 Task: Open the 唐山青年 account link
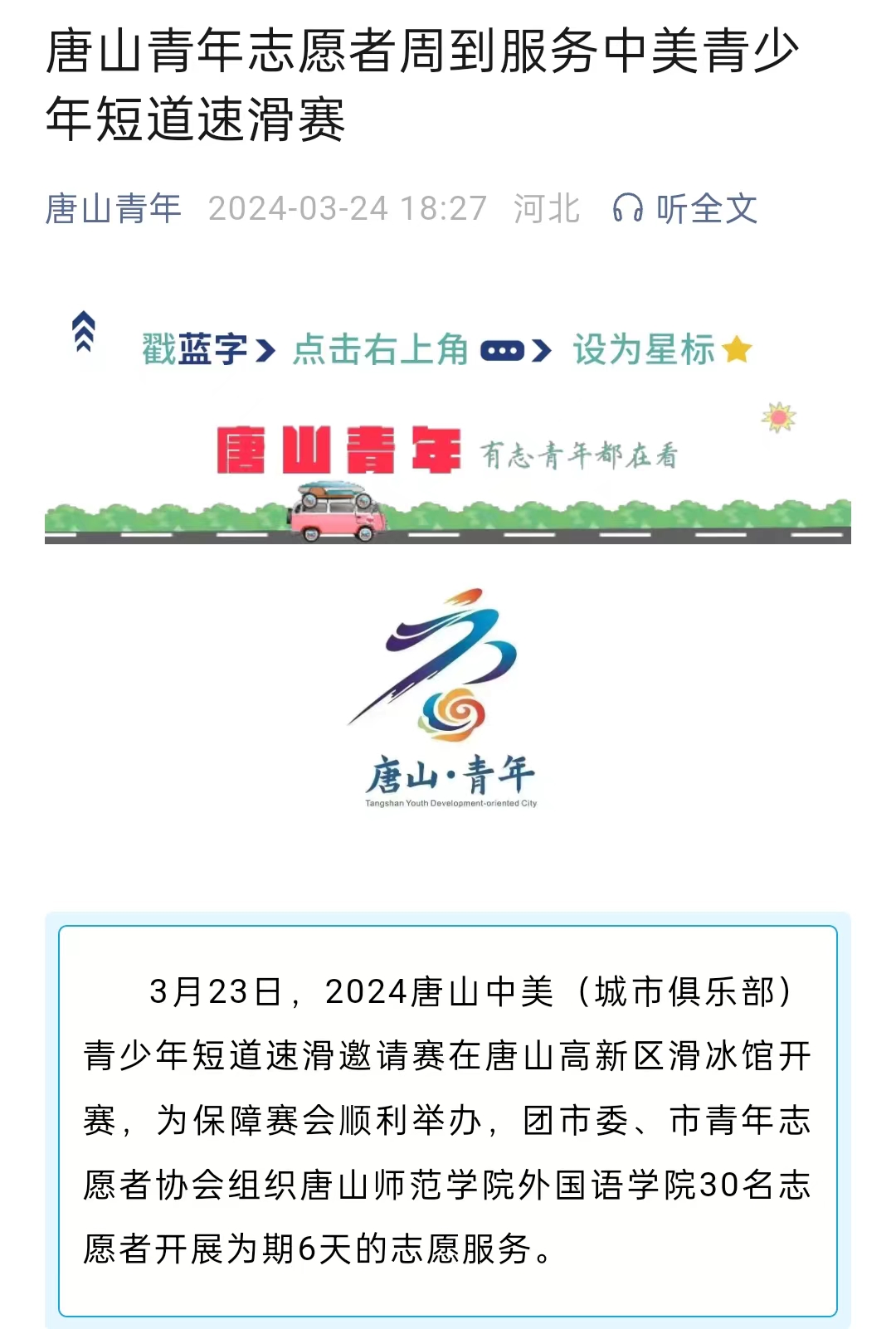coord(113,208)
